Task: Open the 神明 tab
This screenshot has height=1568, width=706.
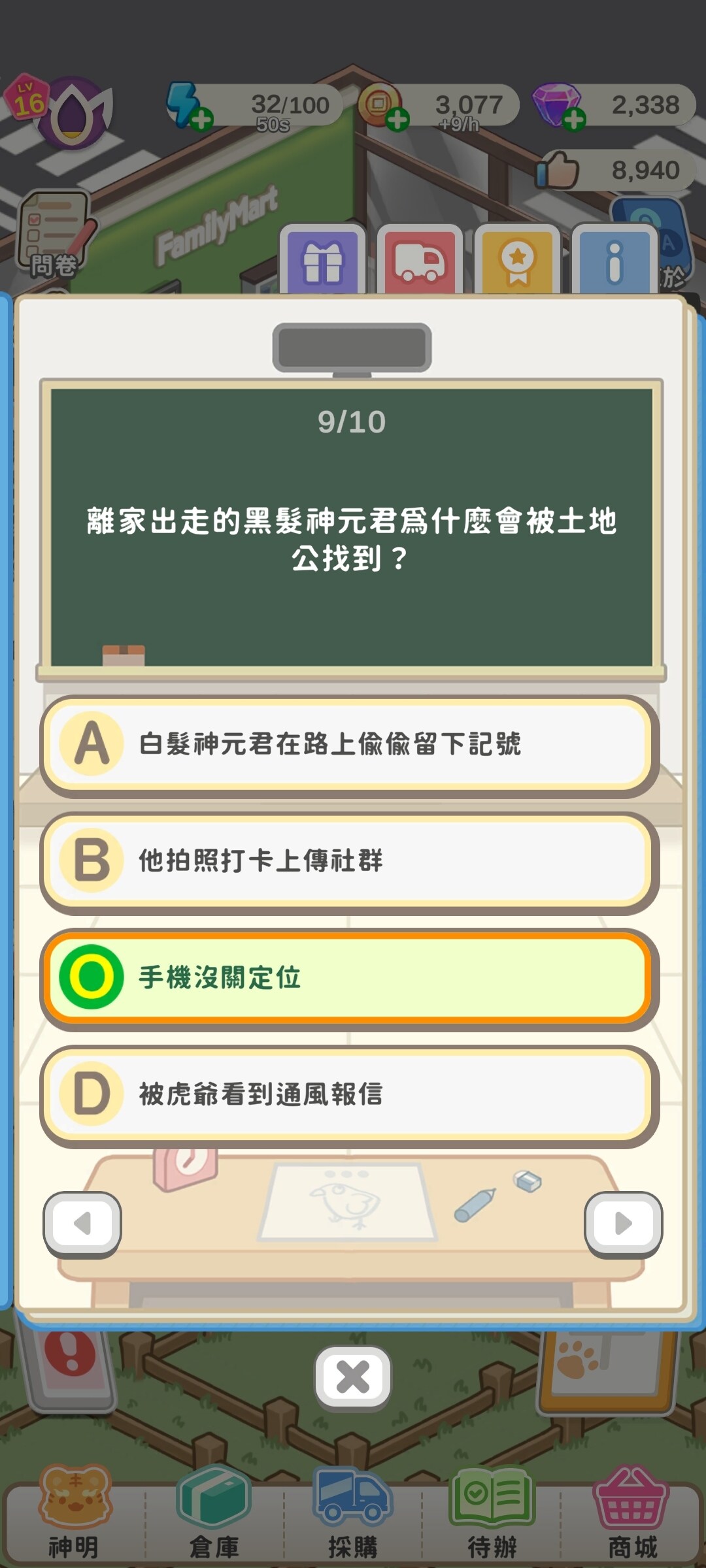Action: click(74, 1514)
